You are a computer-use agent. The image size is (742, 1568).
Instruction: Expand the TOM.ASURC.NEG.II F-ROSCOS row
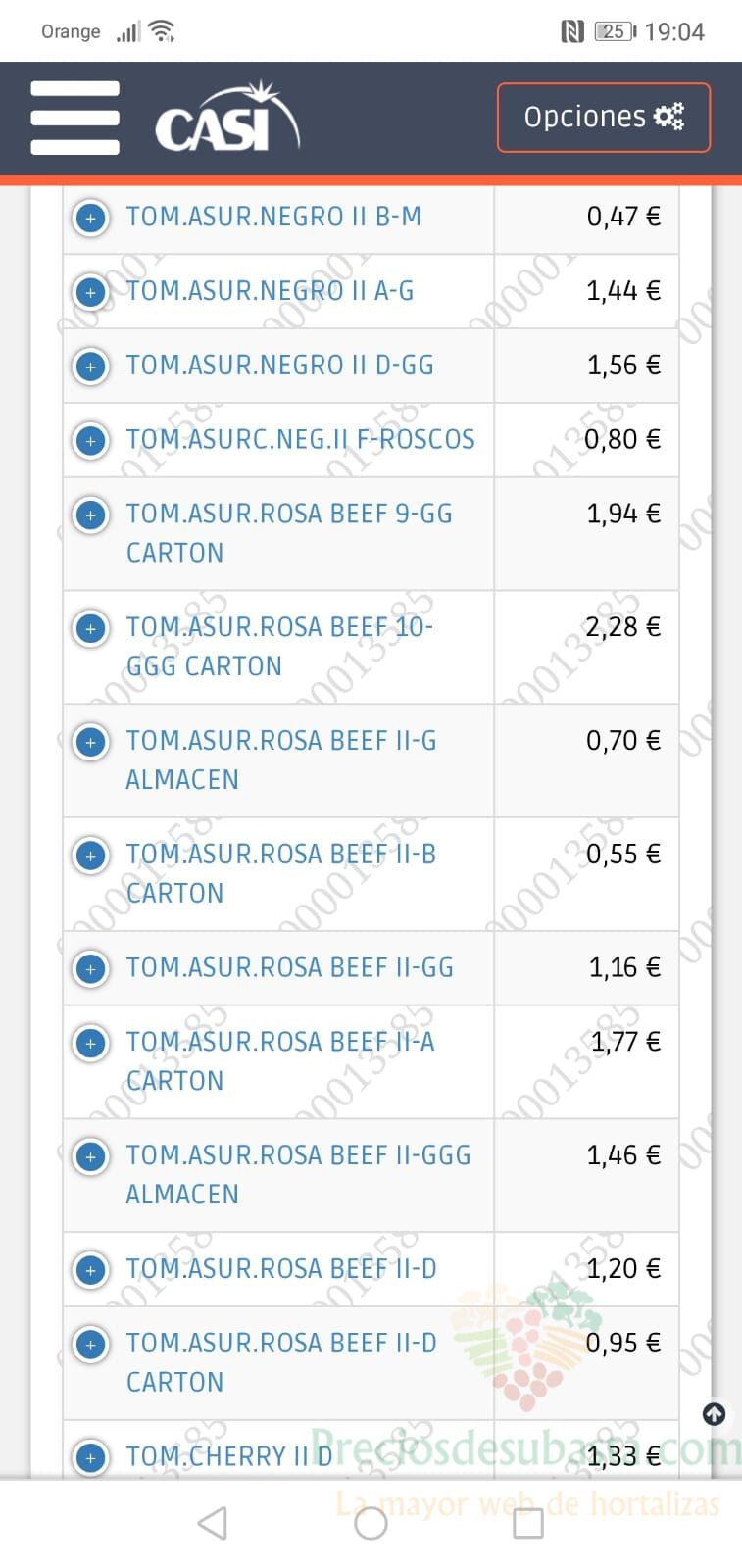[91, 441]
